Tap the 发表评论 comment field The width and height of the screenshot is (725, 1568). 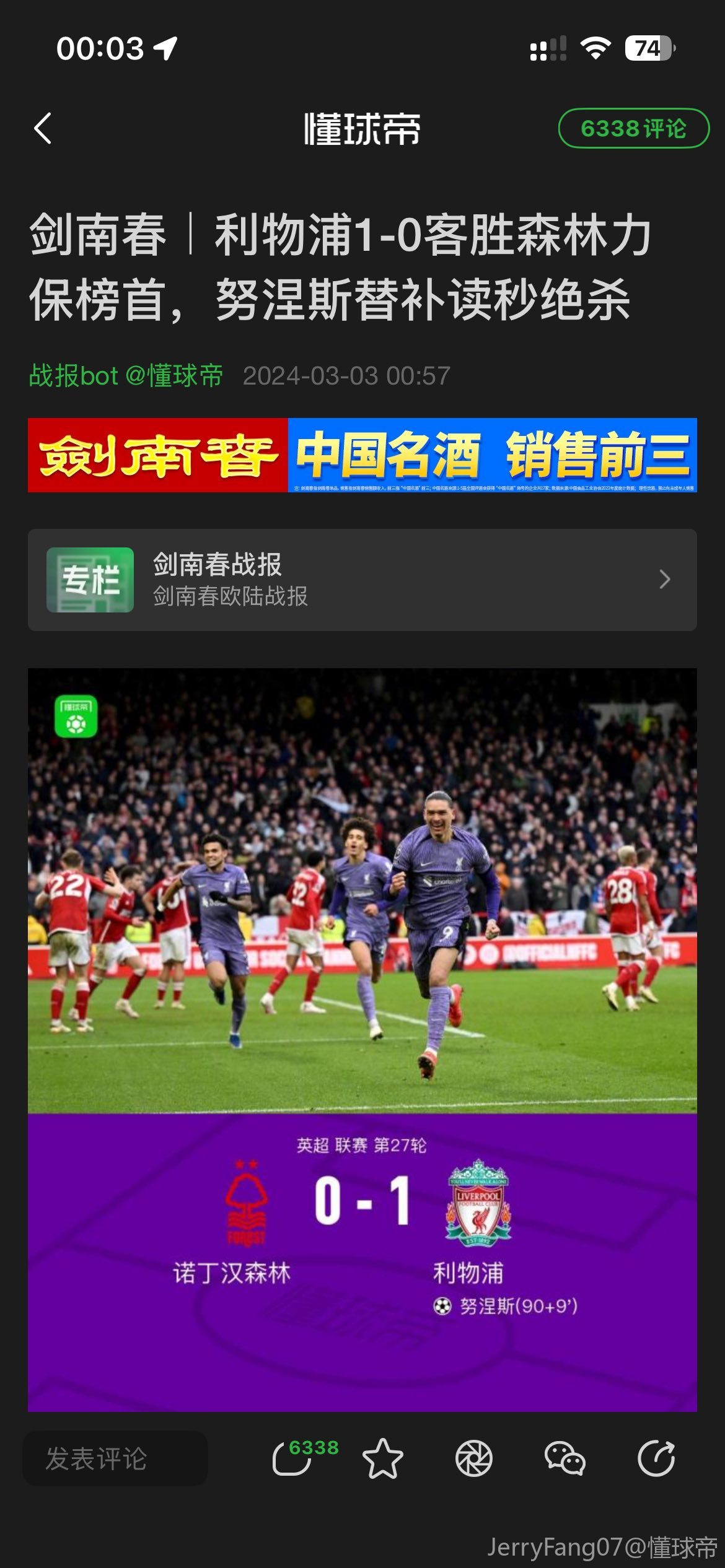(115, 1458)
